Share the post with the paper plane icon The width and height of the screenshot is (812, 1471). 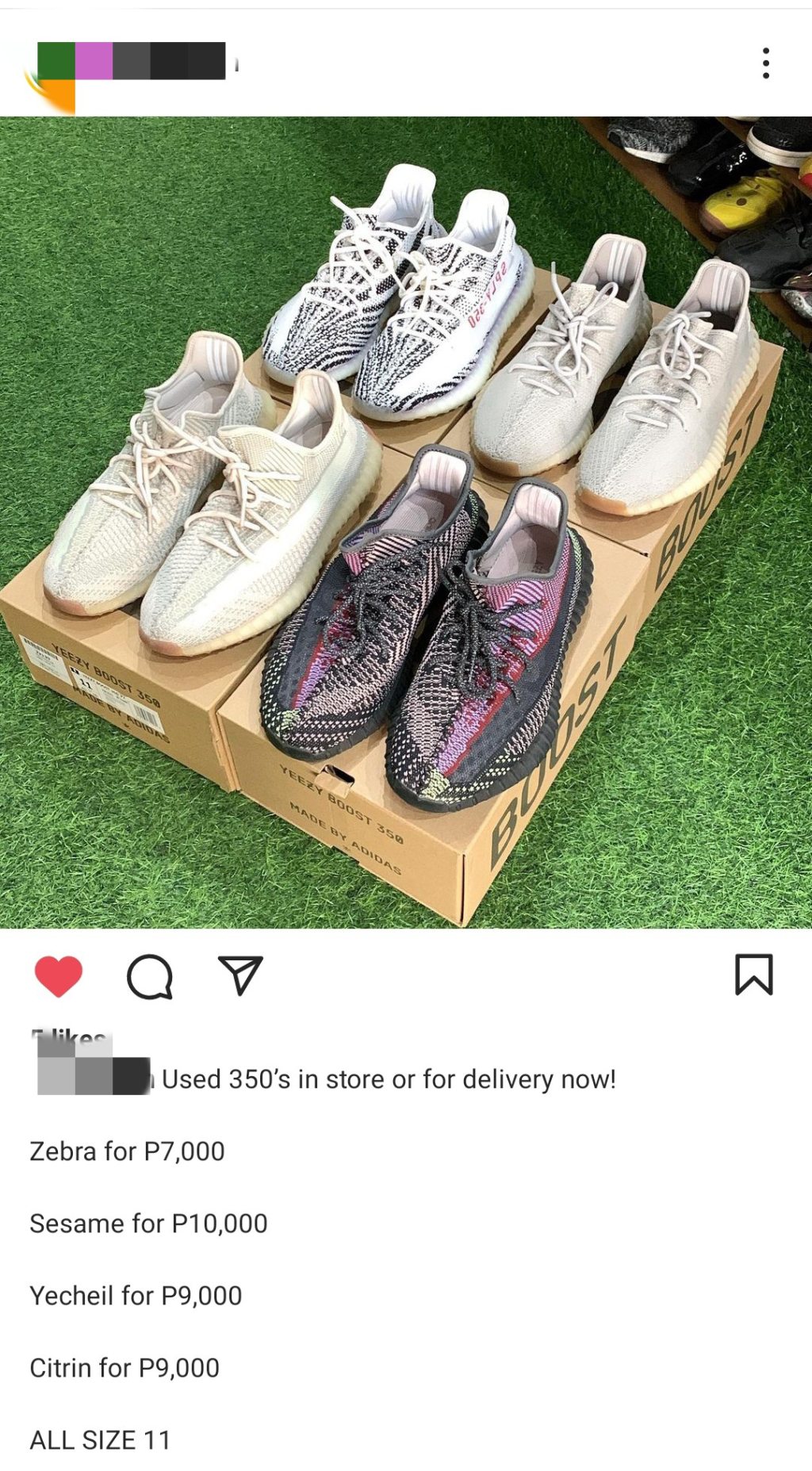click(240, 975)
